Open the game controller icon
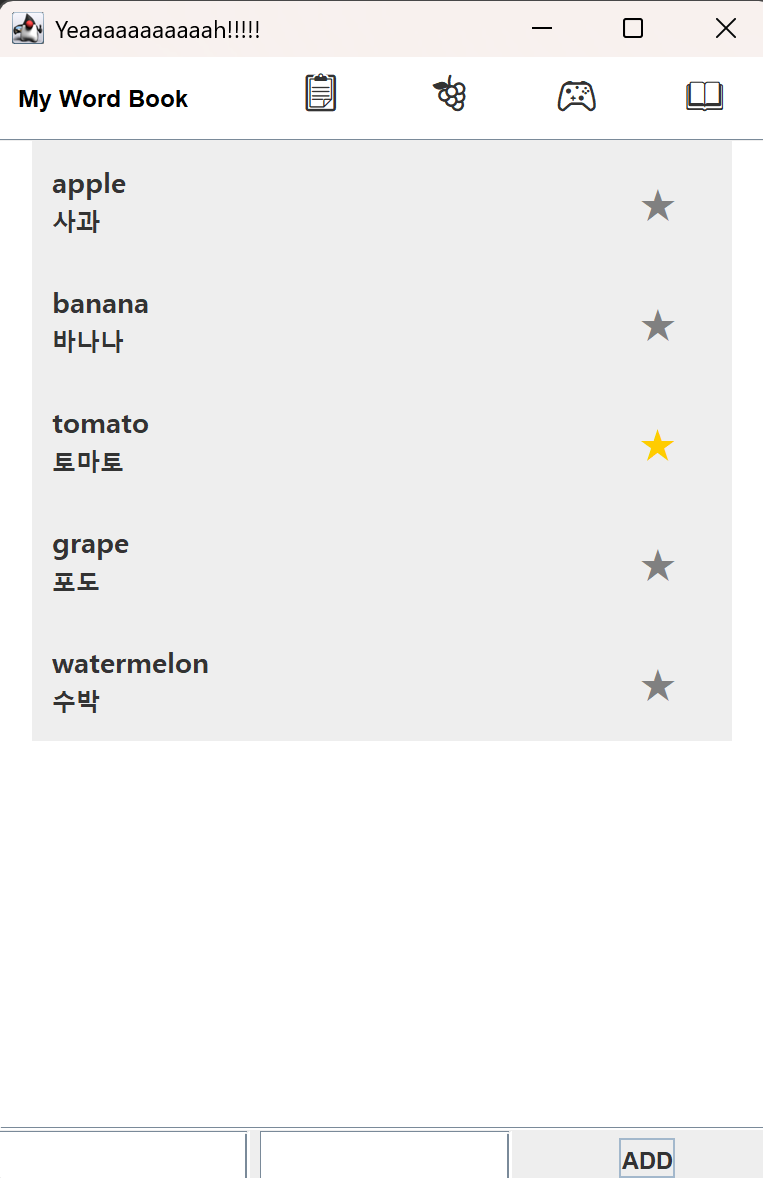 577,96
